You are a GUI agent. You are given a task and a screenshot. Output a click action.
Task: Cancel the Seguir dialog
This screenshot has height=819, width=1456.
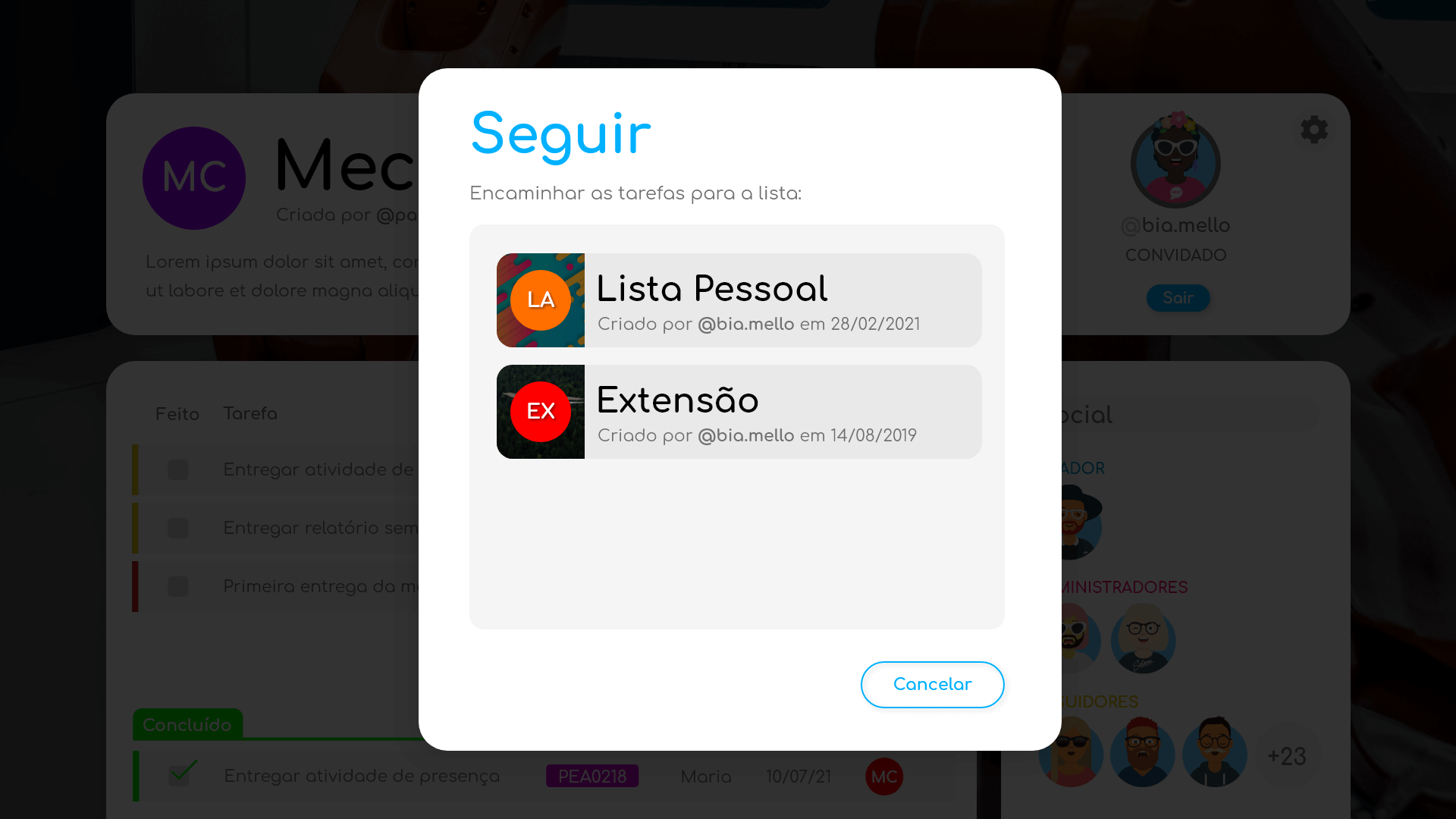point(932,685)
